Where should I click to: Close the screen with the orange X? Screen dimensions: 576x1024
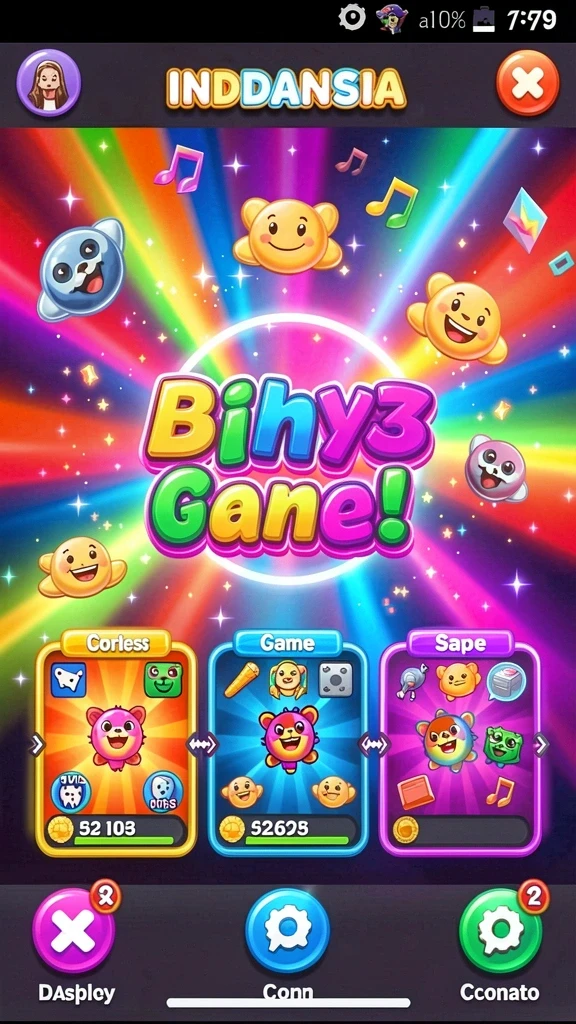[528, 83]
